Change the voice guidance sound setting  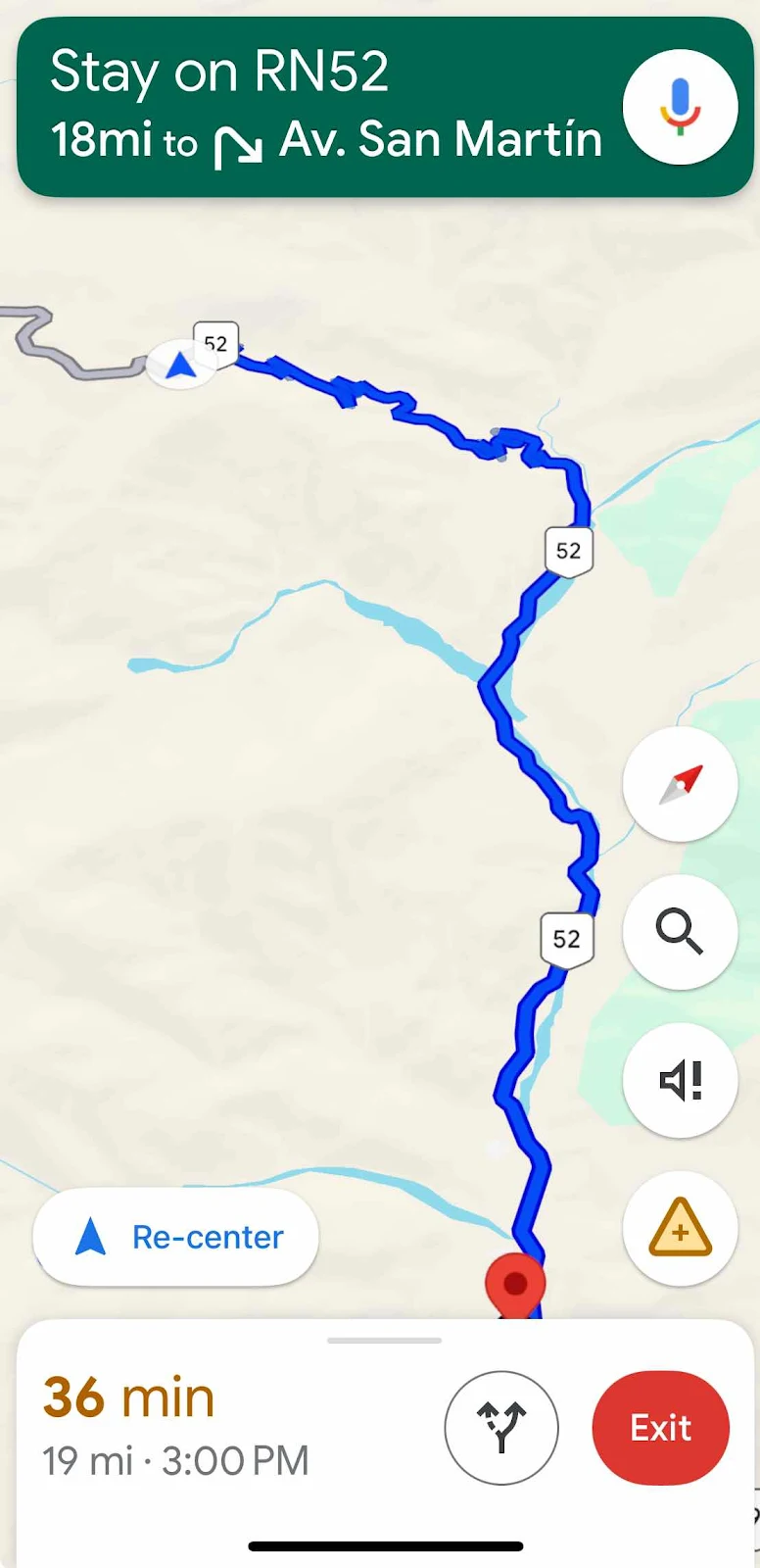tap(680, 1080)
